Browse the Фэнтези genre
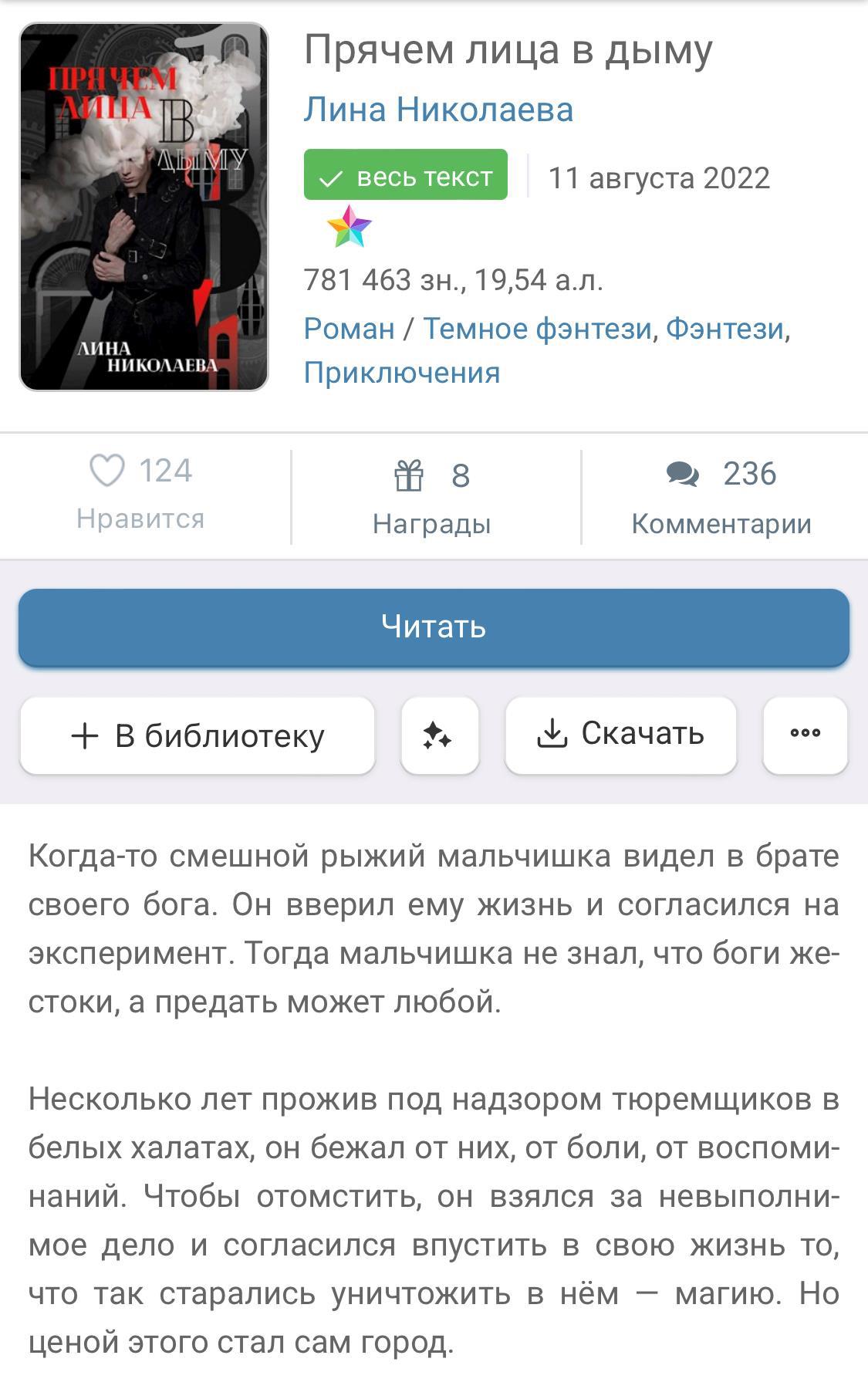 pos(724,329)
